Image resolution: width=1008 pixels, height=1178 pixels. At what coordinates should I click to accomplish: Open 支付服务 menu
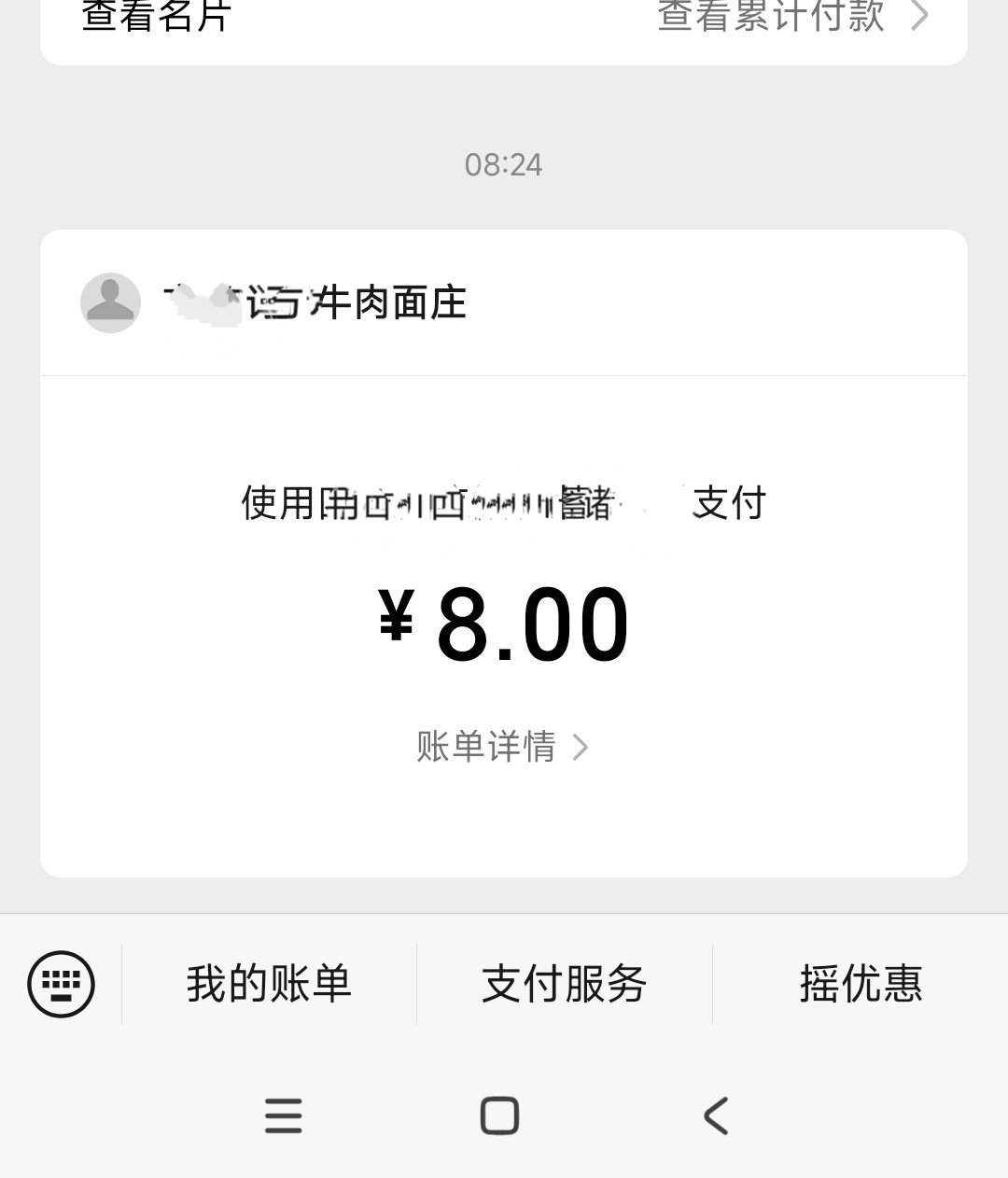tap(564, 984)
